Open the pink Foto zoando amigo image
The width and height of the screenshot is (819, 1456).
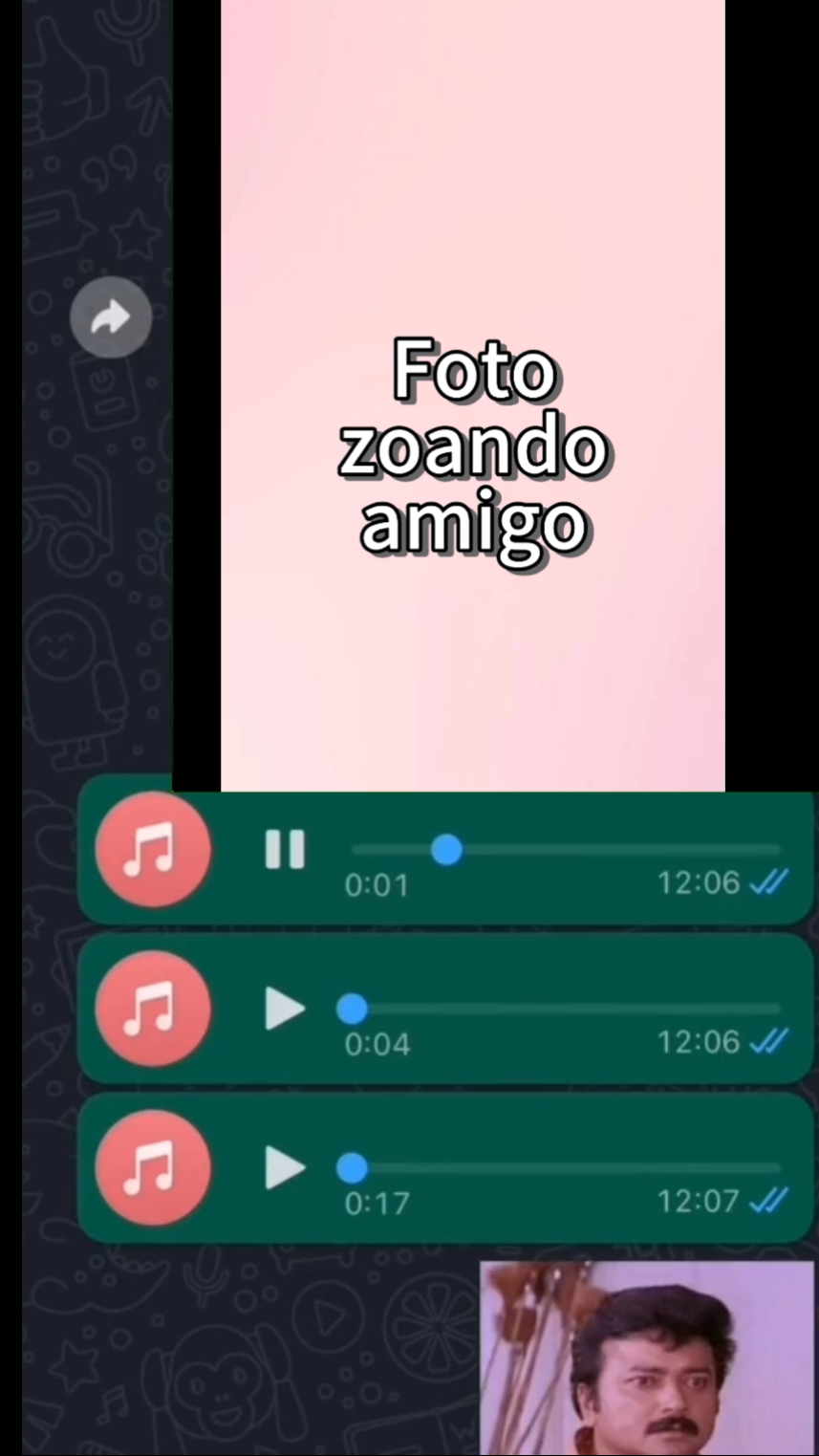pos(473,395)
